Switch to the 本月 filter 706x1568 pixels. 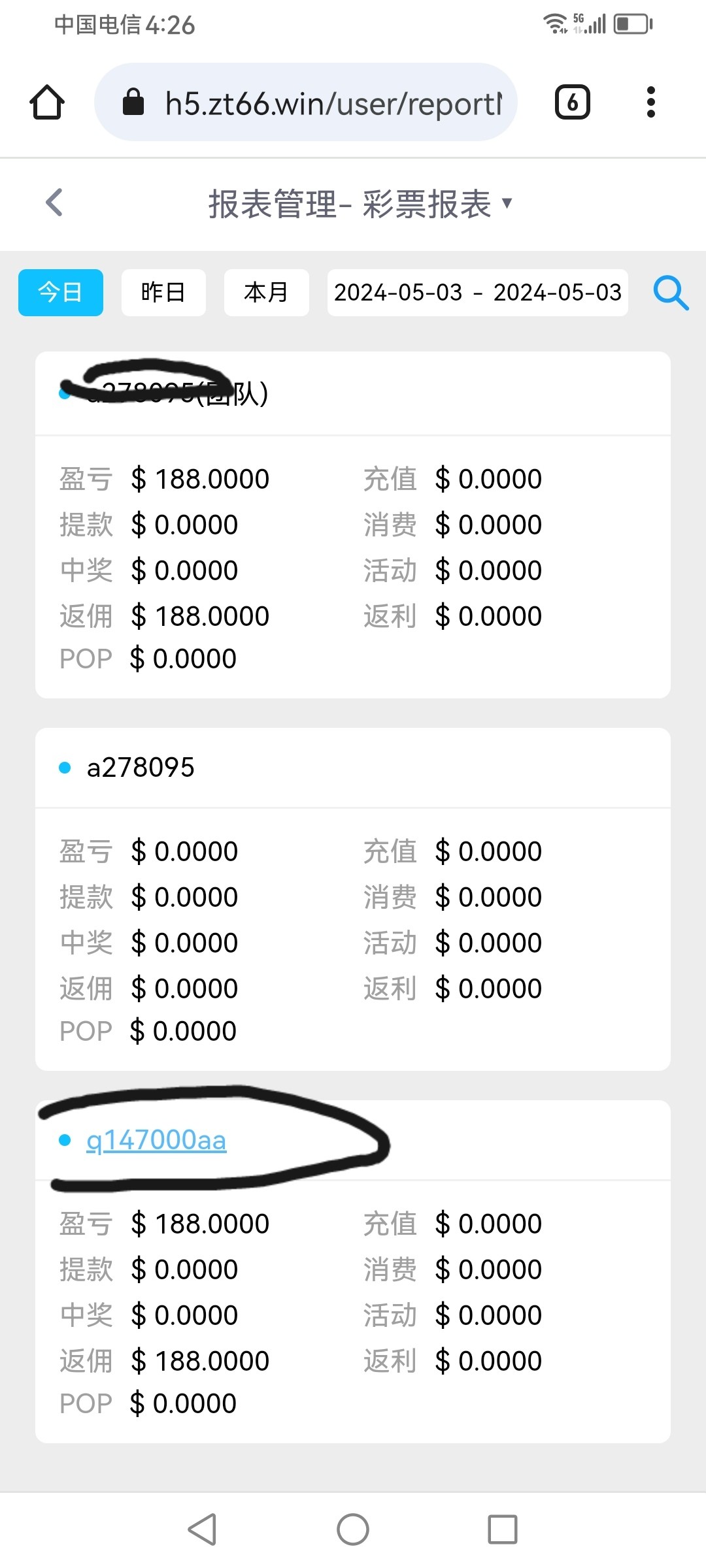(x=266, y=293)
